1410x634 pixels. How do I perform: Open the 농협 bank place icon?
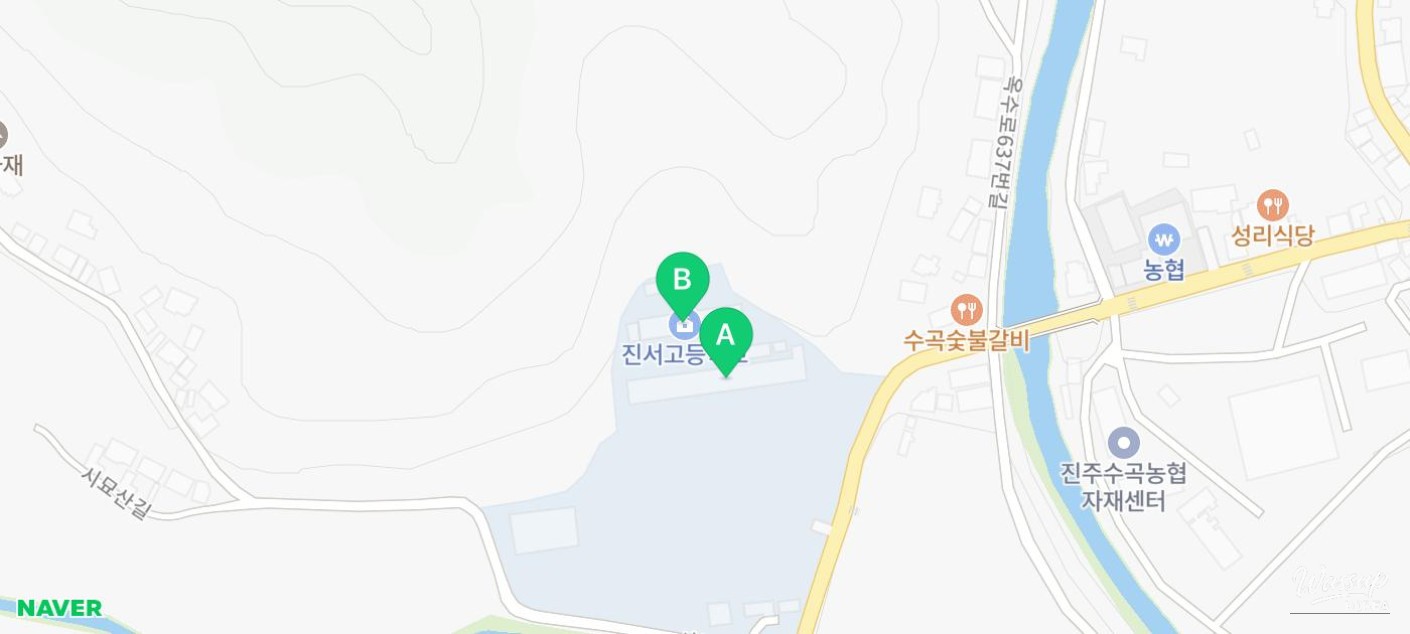1163,239
